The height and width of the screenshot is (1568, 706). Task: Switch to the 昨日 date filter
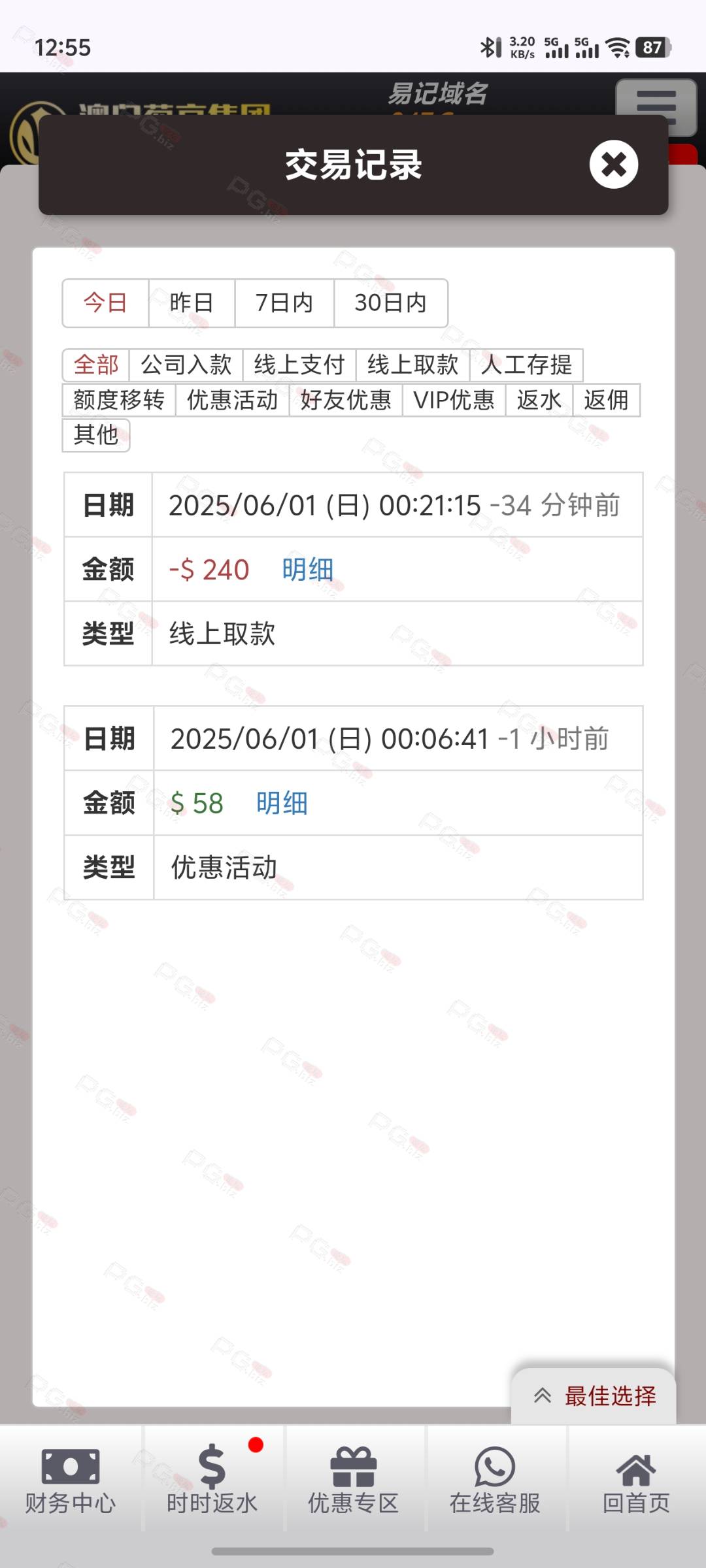pos(192,303)
